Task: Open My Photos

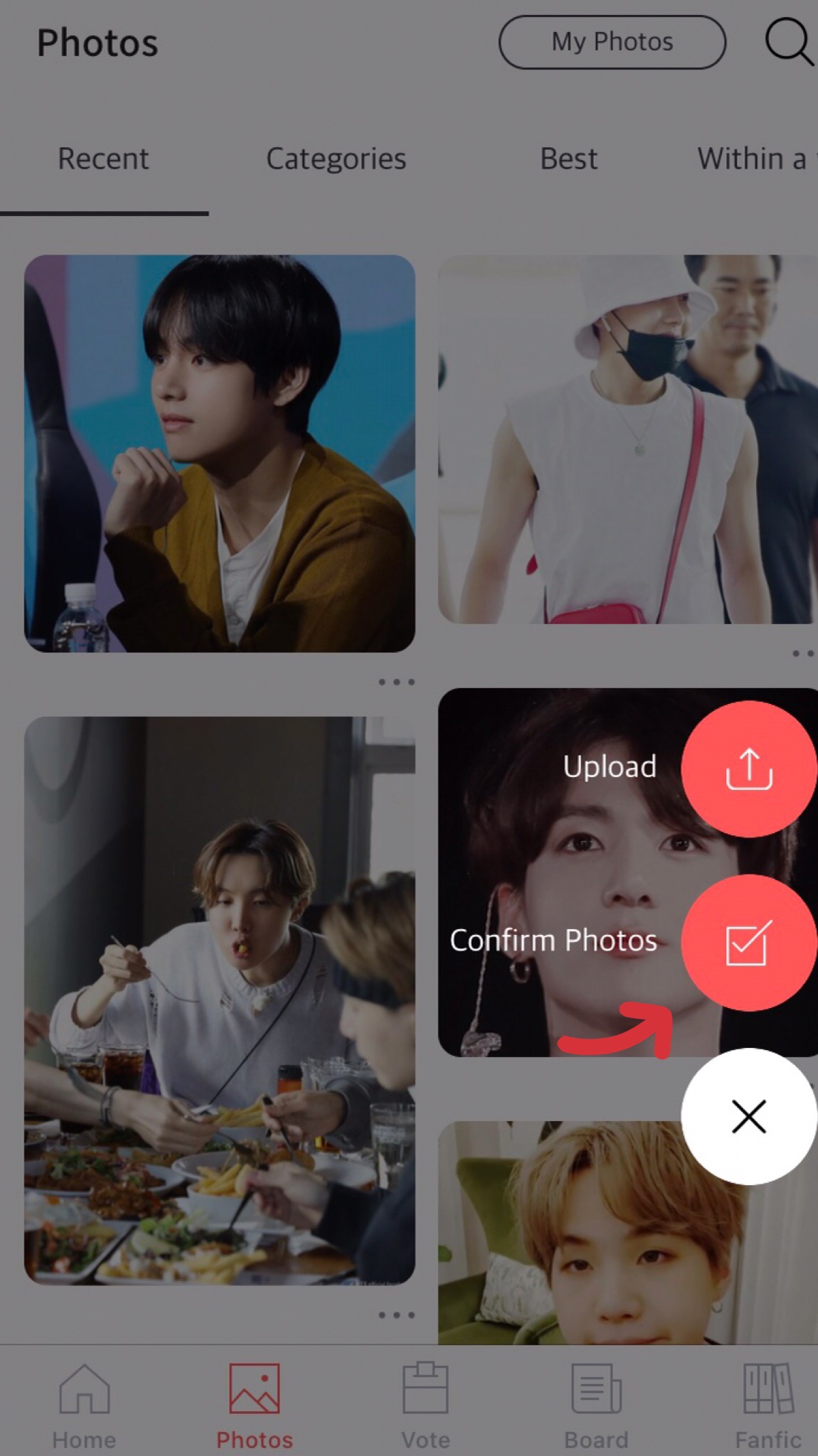Action: [x=612, y=43]
